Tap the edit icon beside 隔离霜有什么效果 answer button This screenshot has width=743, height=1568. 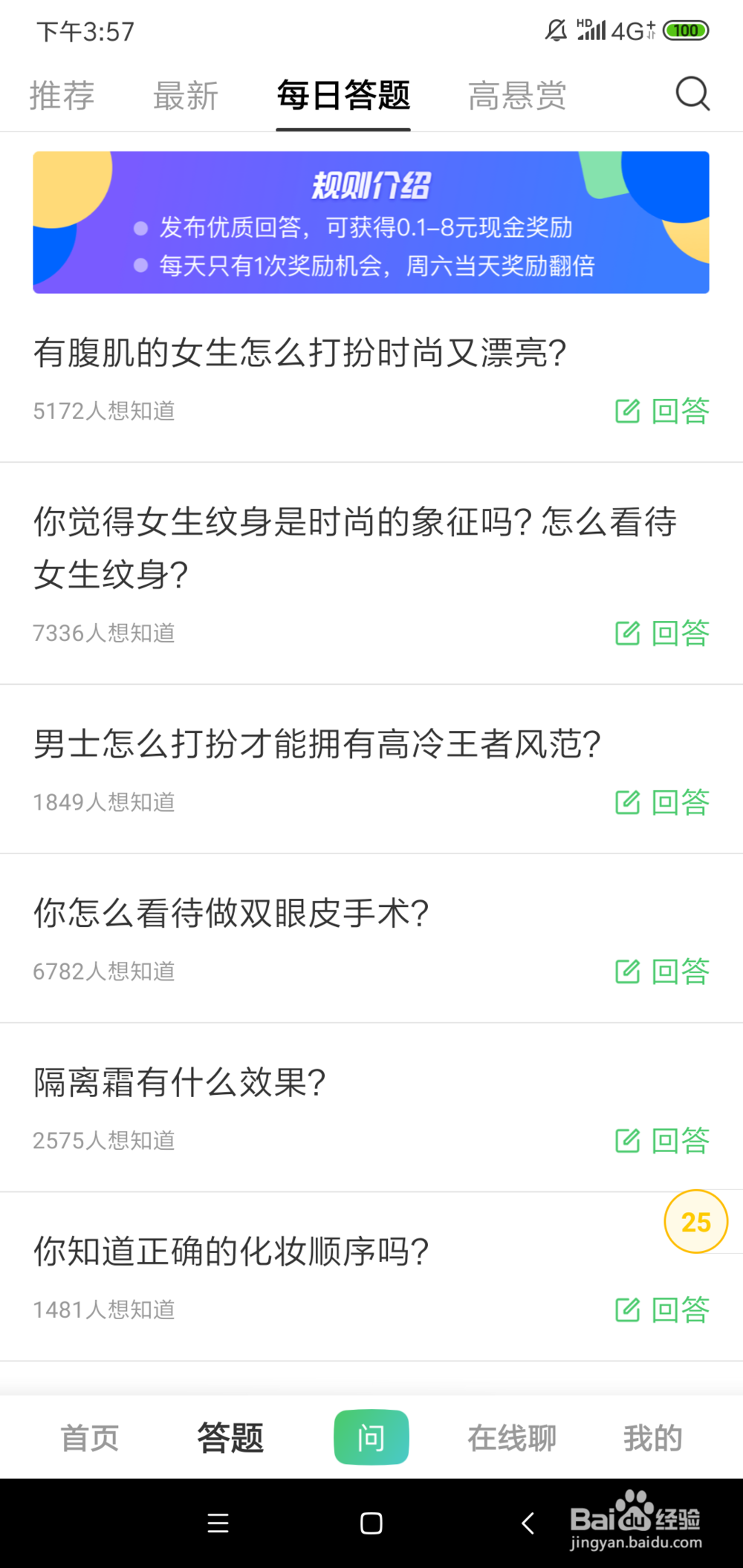(x=628, y=1142)
